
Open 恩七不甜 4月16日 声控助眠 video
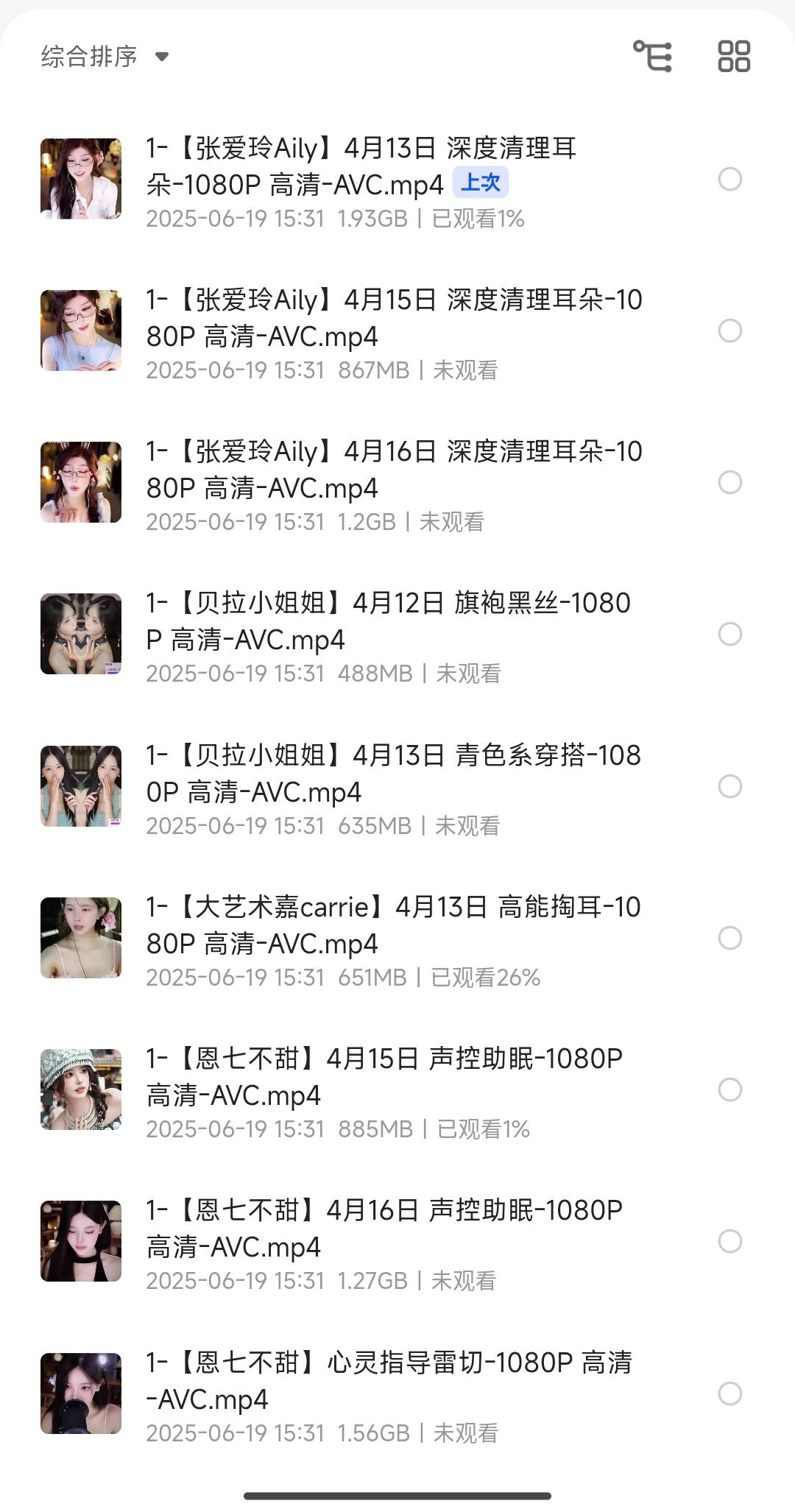(384, 1228)
